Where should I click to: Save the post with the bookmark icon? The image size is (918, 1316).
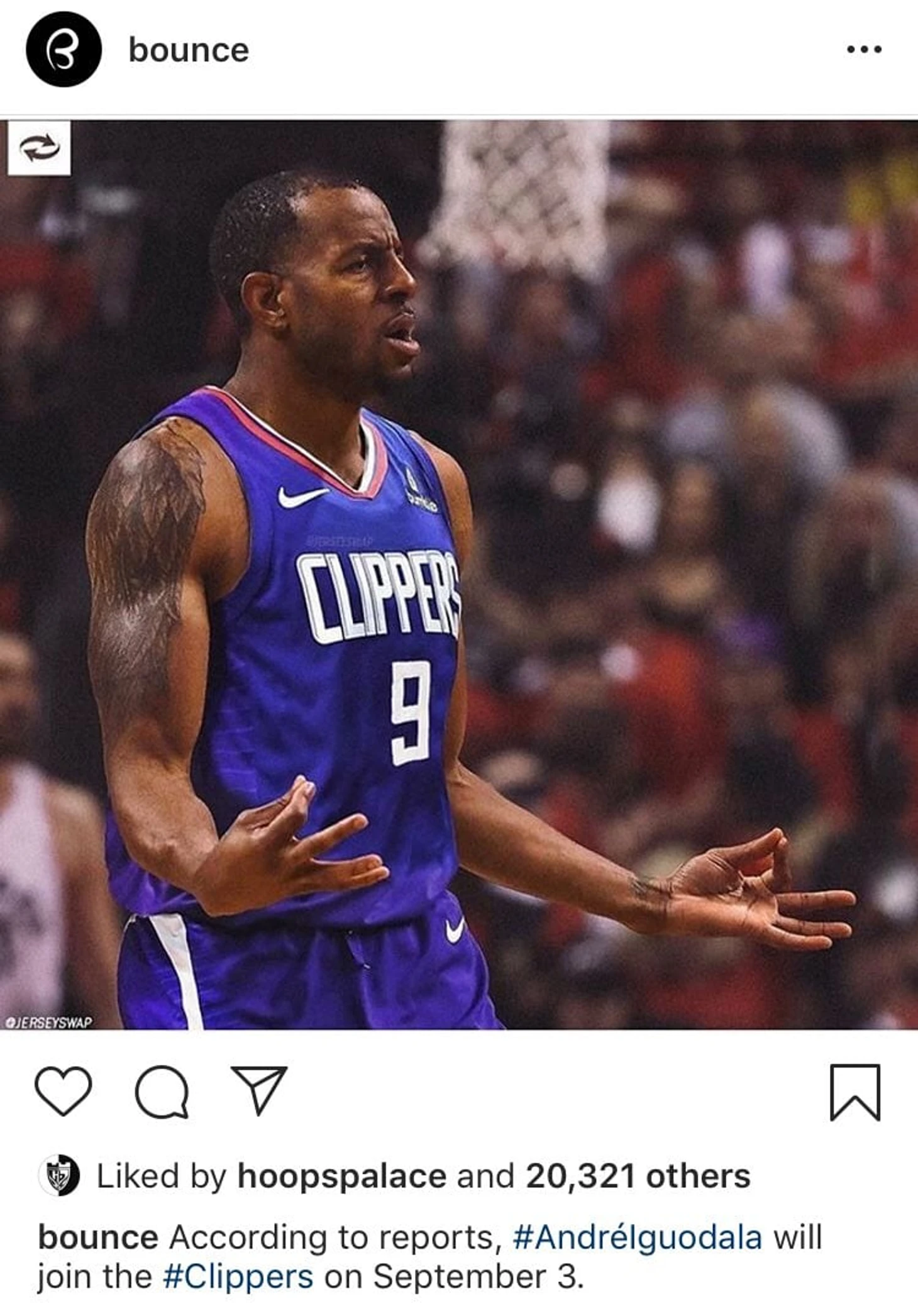pyautogui.click(x=854, y=1092)
